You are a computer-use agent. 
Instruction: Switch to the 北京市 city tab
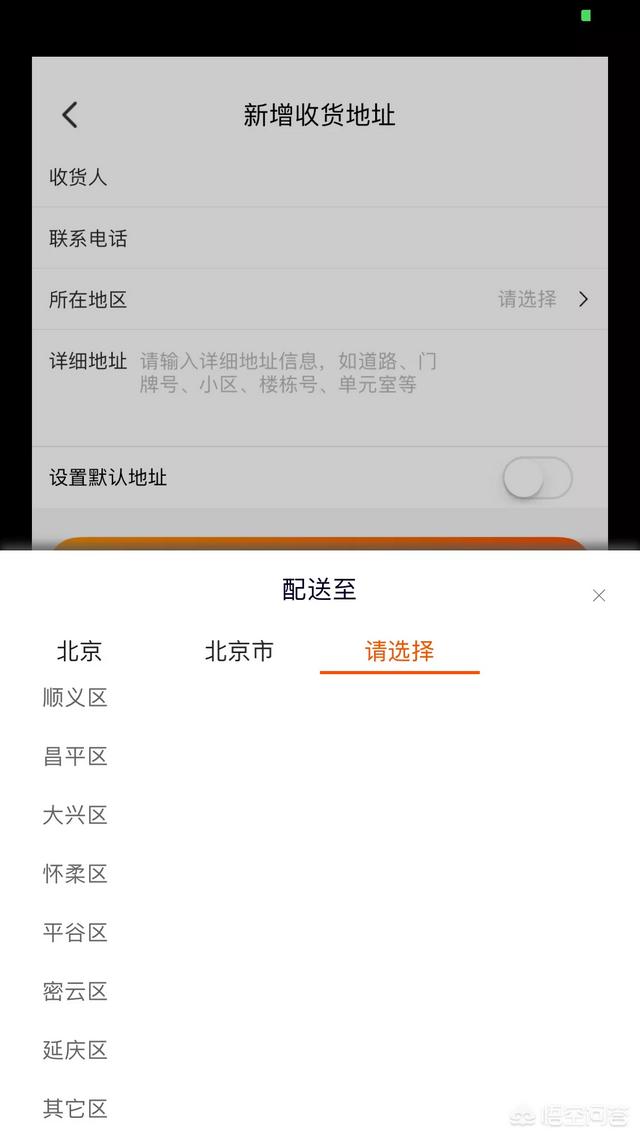(239, 652)
